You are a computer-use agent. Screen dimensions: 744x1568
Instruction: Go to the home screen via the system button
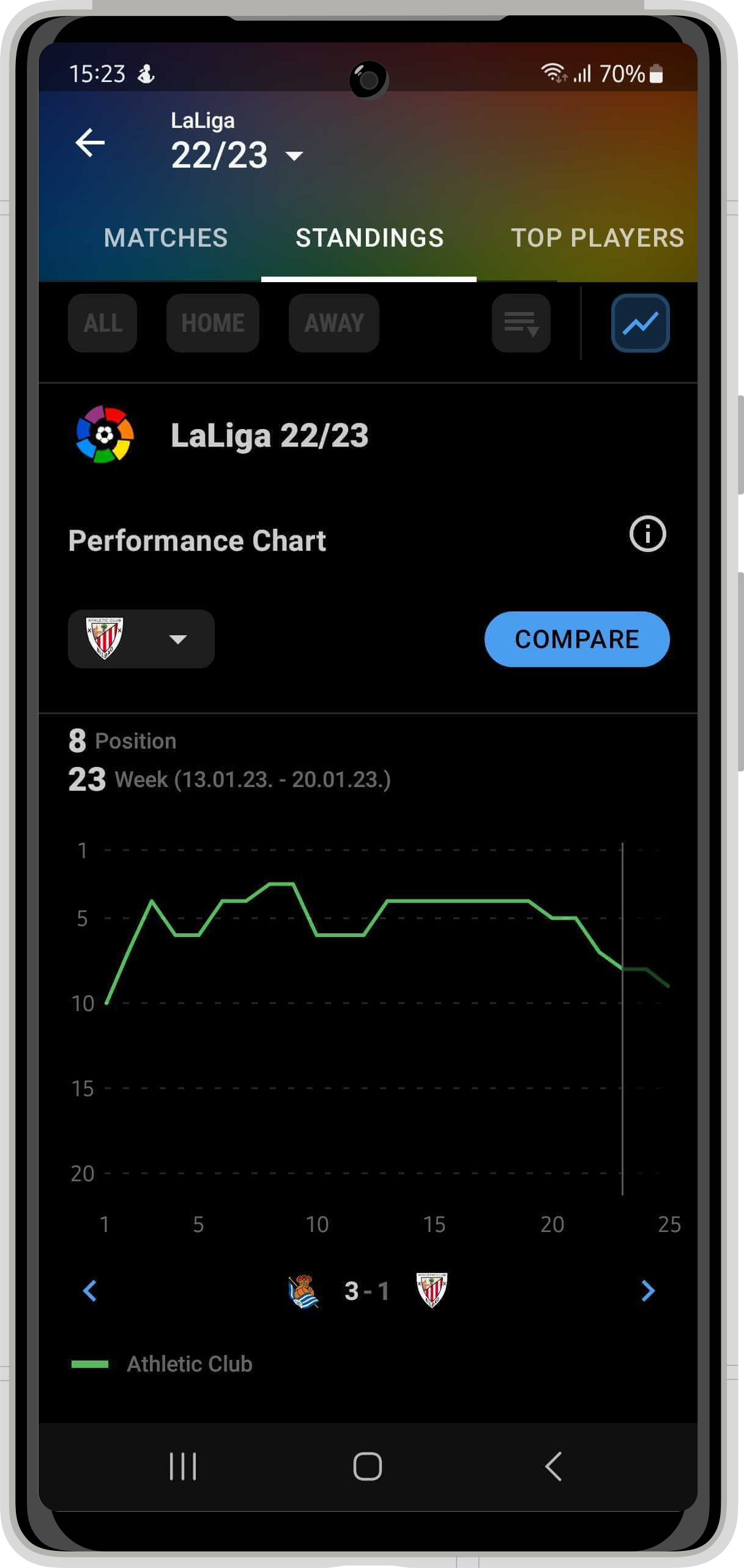(x=368, y=1466)
